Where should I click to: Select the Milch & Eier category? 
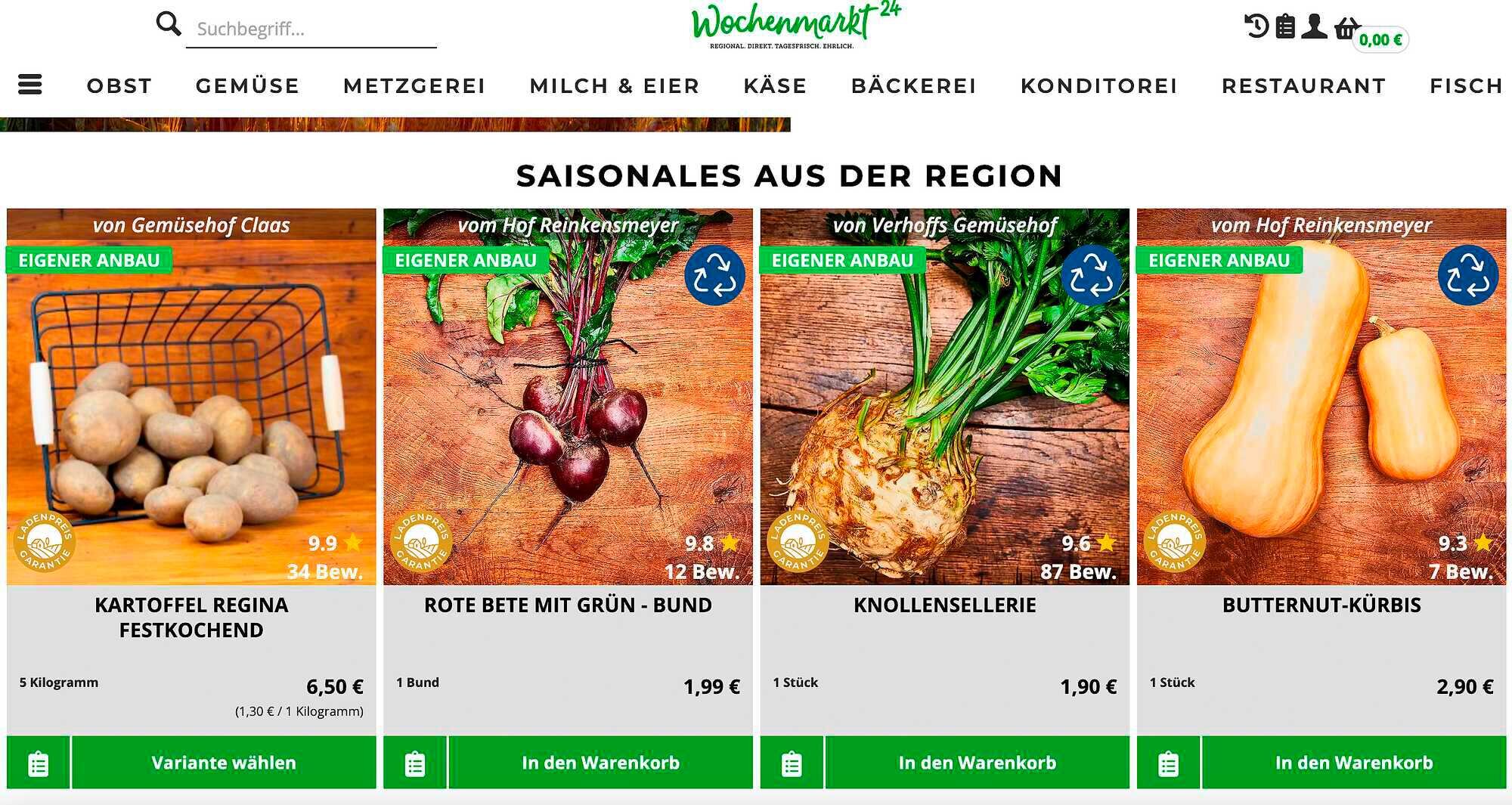(615, 86)
